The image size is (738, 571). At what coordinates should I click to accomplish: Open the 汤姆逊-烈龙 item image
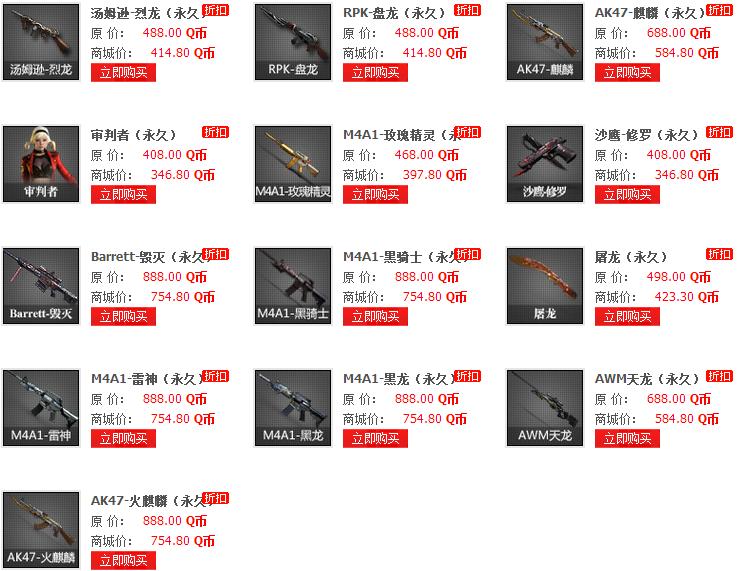[41, 42]
